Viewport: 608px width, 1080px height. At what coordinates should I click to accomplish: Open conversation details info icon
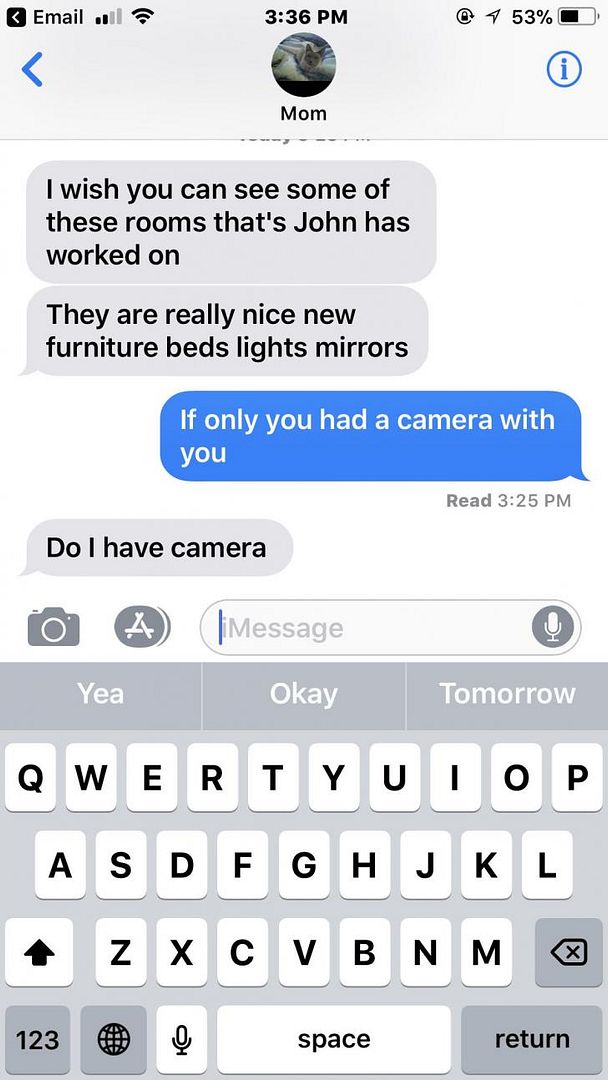click(564, 69)
